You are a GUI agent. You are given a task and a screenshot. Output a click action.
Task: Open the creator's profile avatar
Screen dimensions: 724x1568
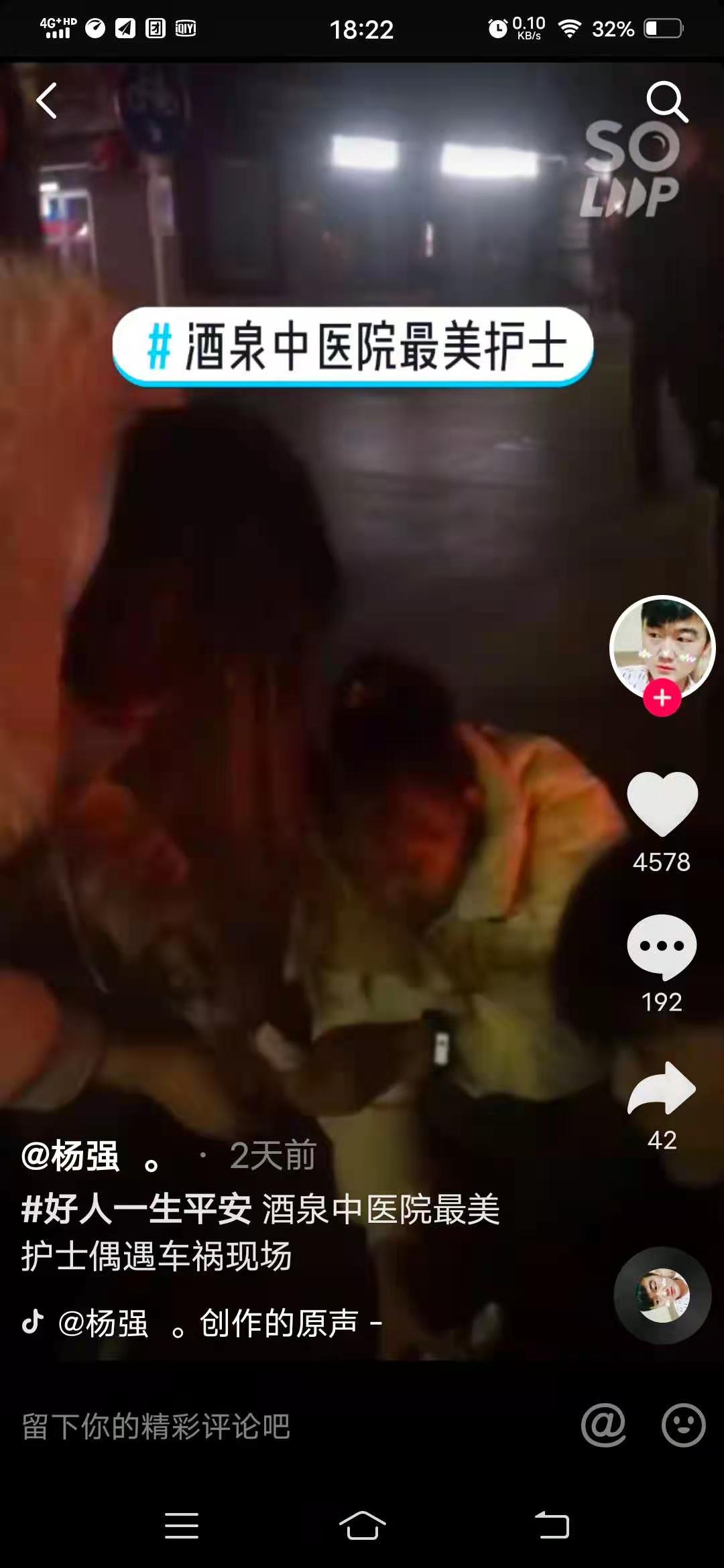[662, 645]
